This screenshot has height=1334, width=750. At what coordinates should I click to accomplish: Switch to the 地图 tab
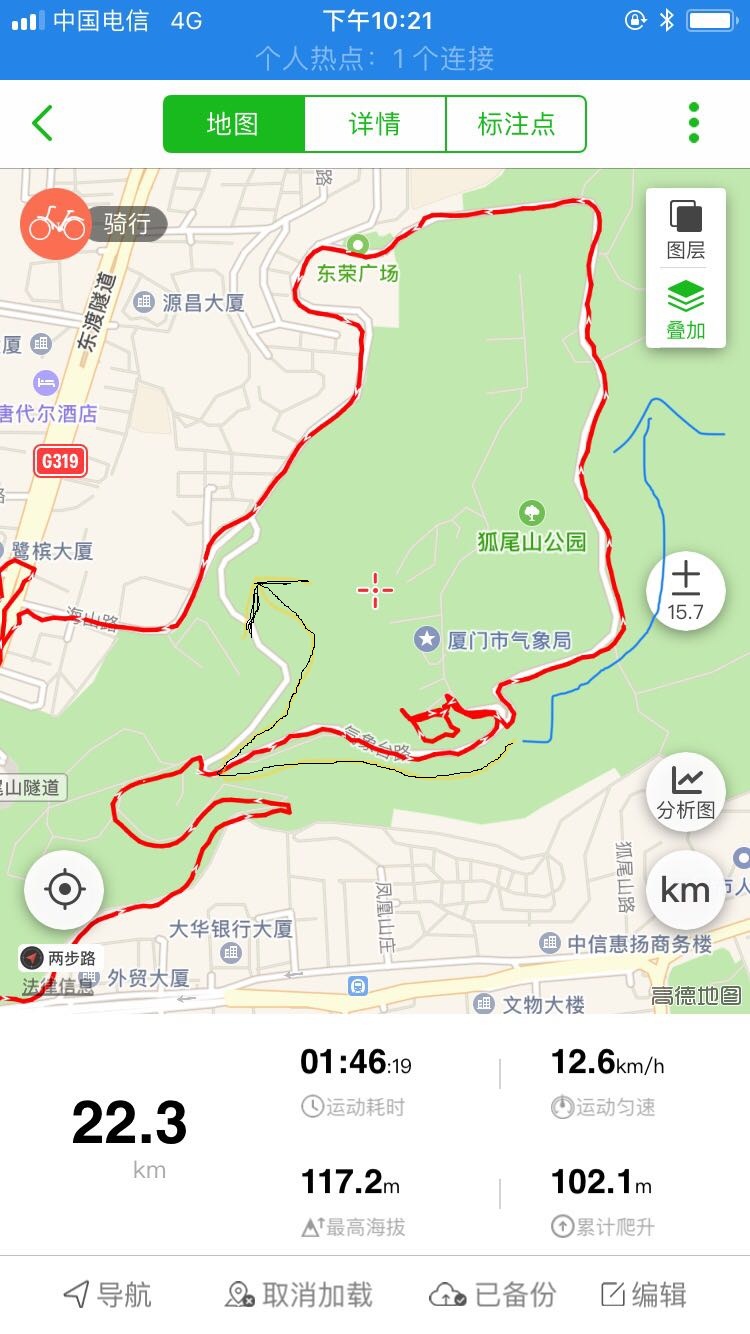pyautogui.click(x=233, y=124)
